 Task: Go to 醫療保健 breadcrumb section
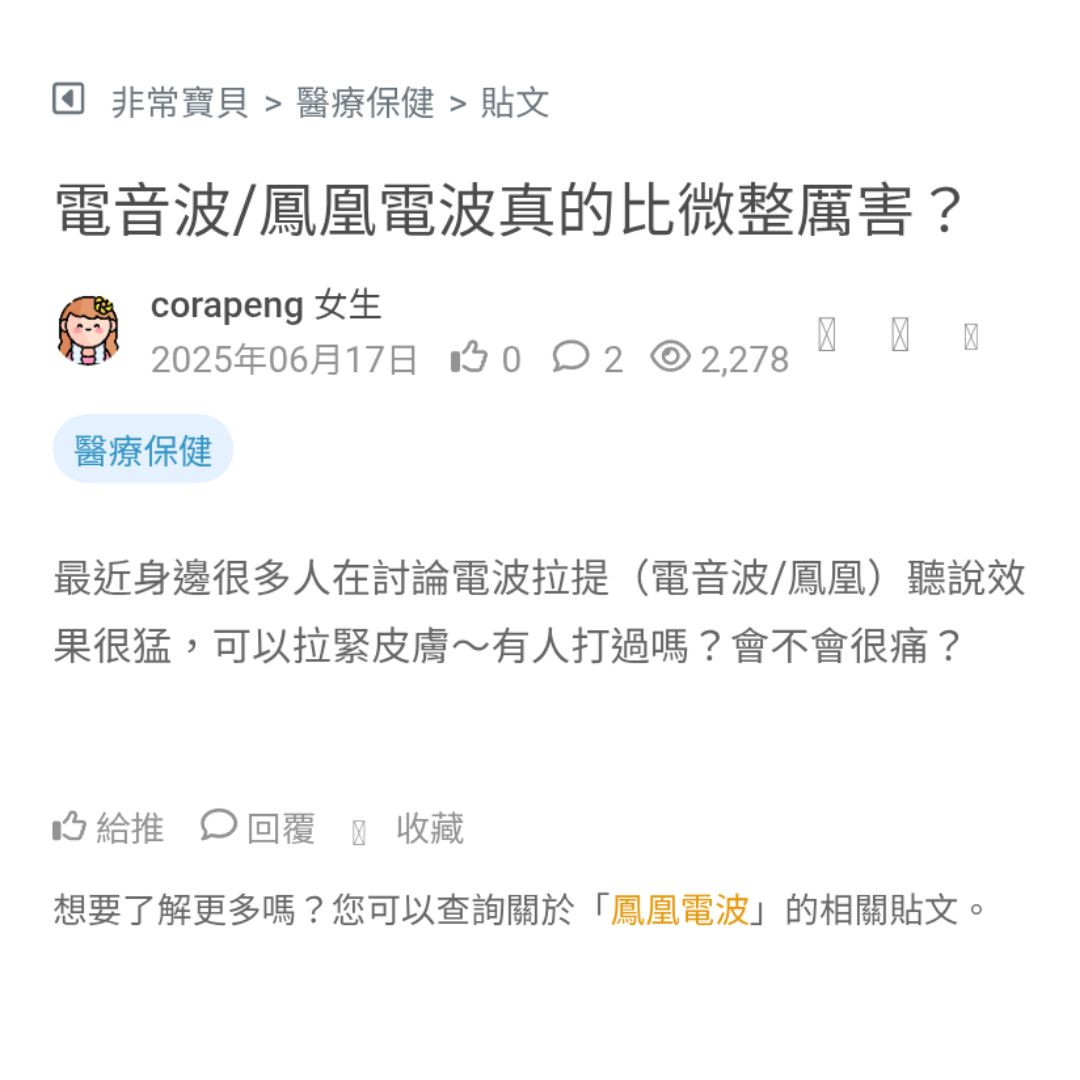point(365,102)
